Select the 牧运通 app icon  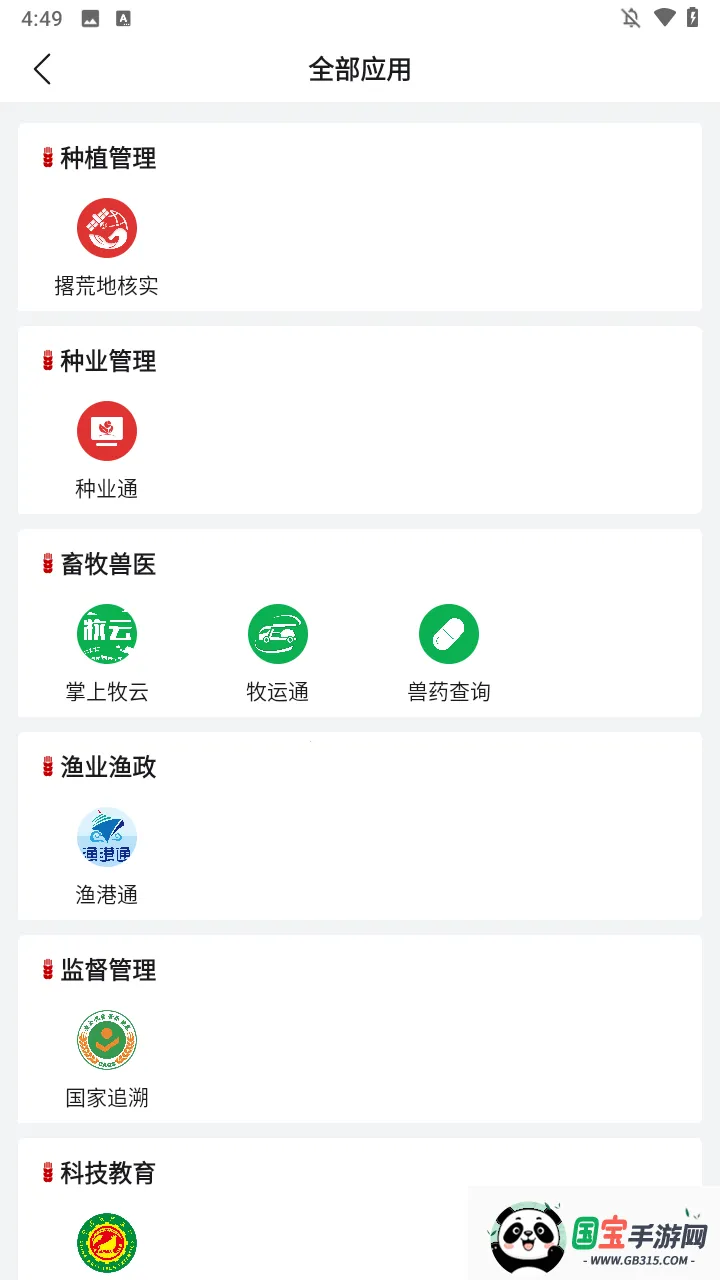(278, 633)
